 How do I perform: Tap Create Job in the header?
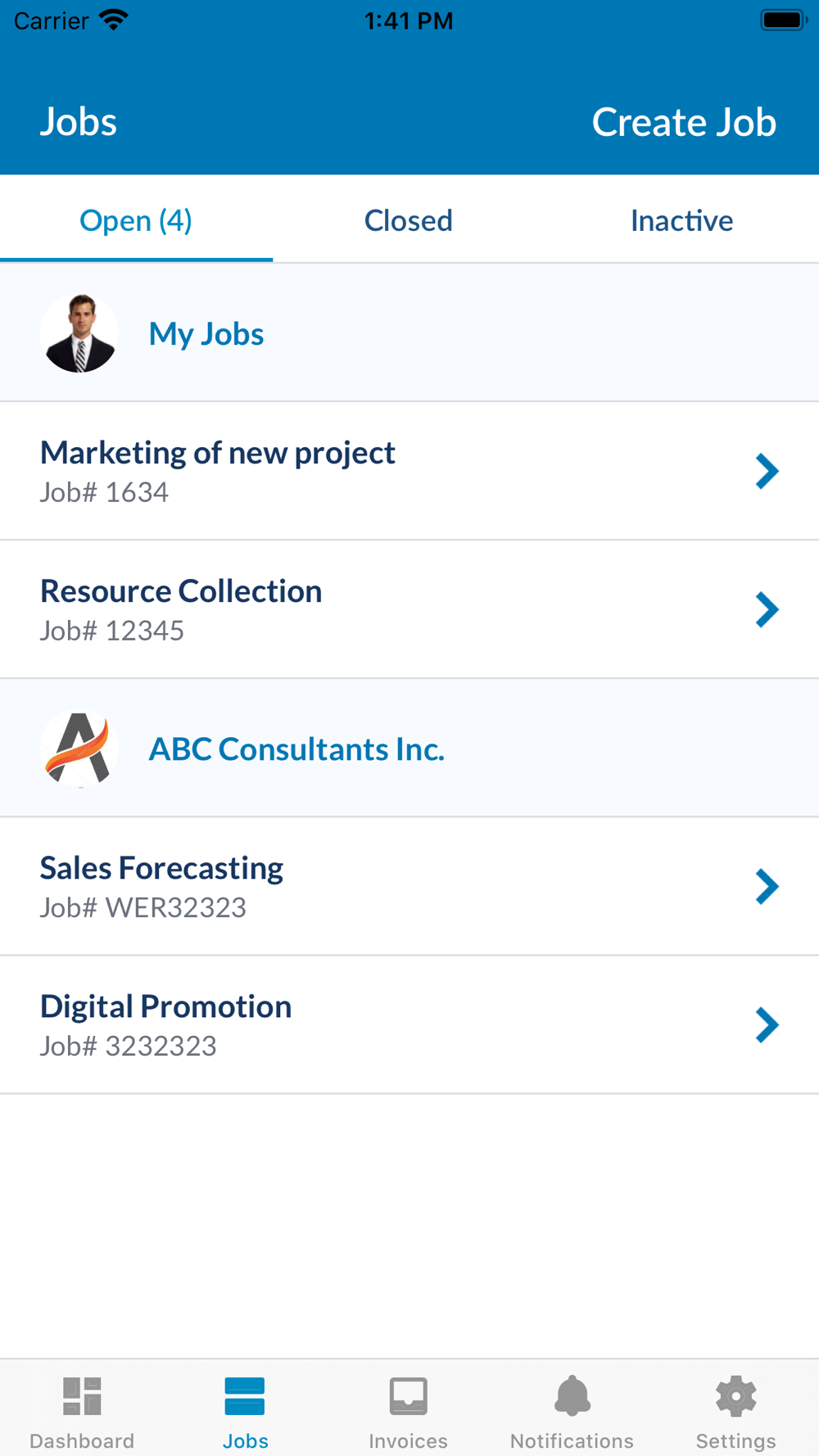[684, 122]
